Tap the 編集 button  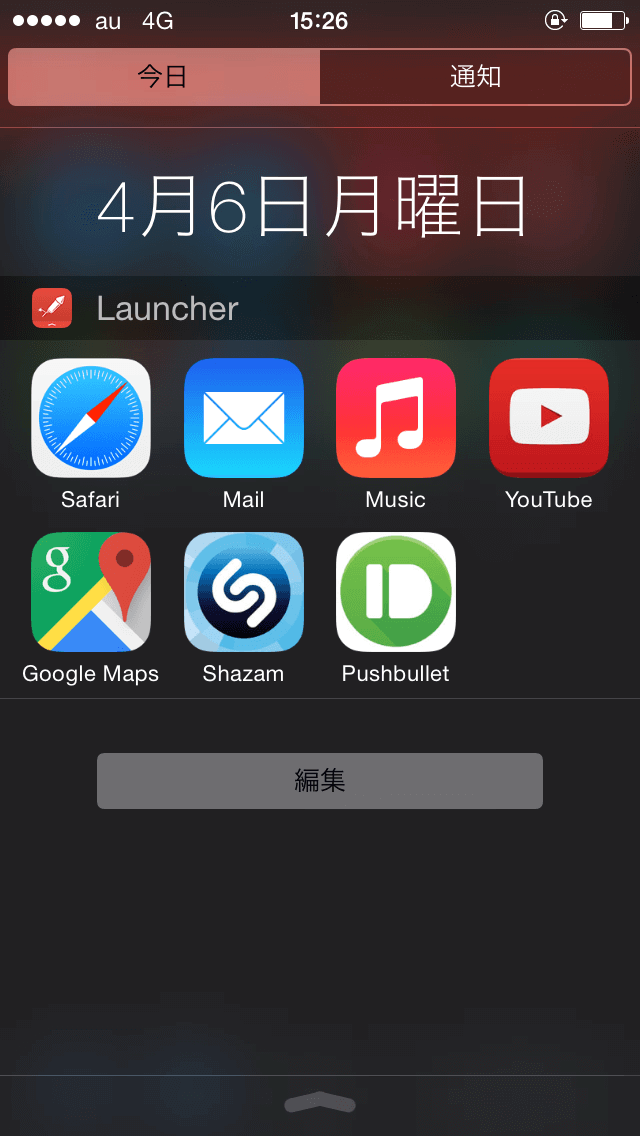(x=320, y=781)
